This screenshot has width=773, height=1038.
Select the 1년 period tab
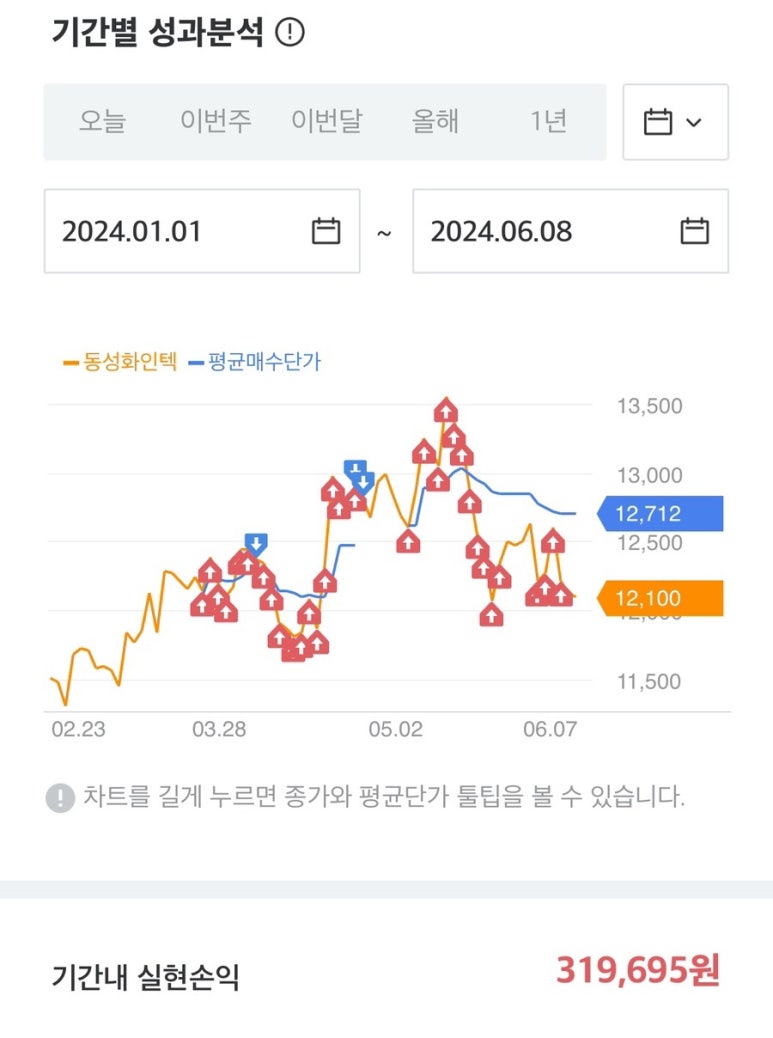[548, 122]
